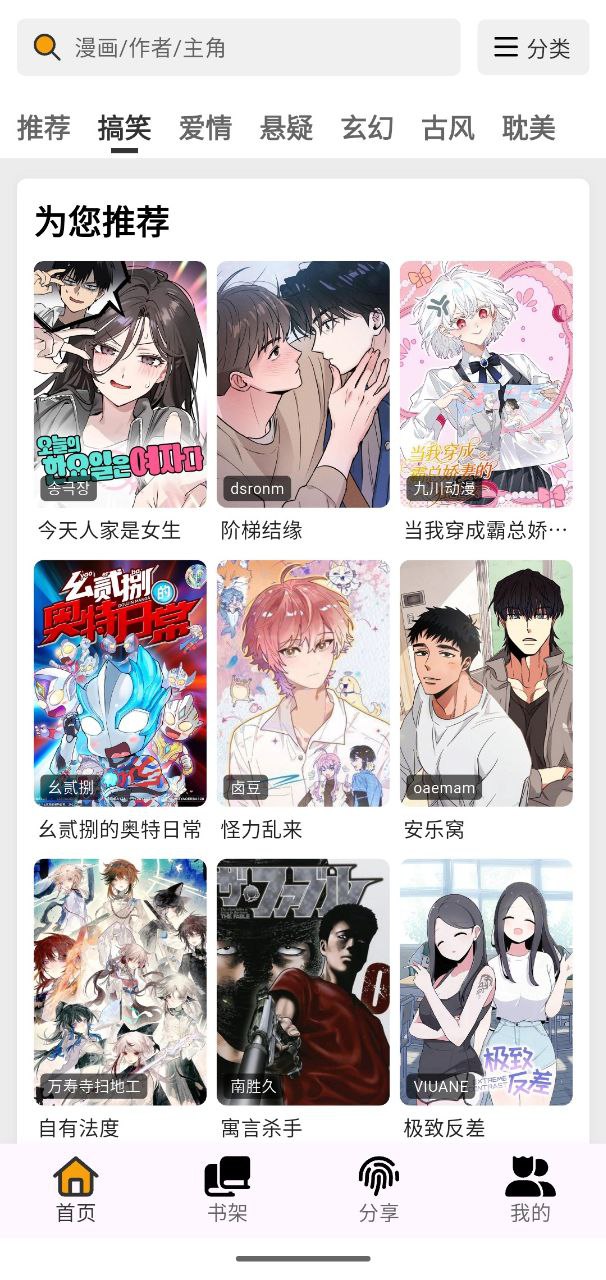Image resolution: width=606 pixels, height=1280 pixels.
Task: Open the comic 怪力乱来
Action: click(x=303, y=684)
